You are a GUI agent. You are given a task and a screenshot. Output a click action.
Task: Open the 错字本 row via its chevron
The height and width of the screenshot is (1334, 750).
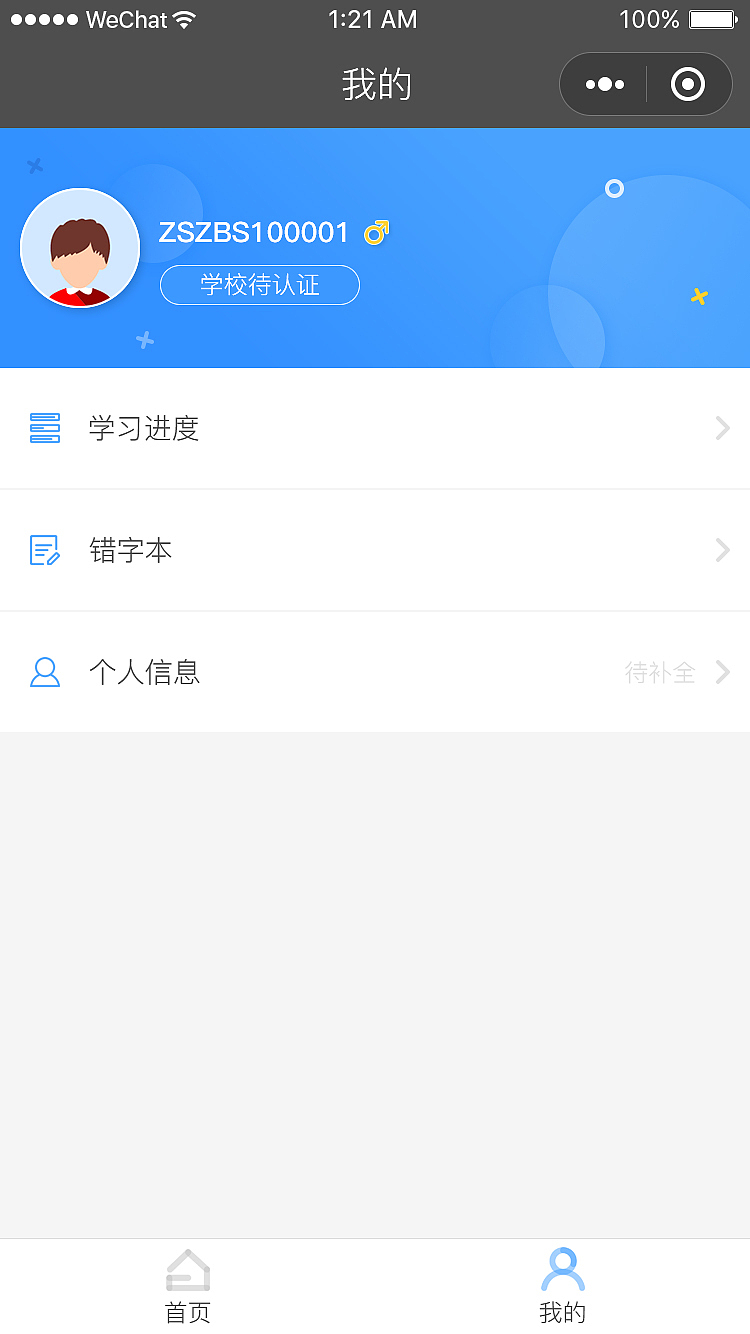click(x=722, y=550)
